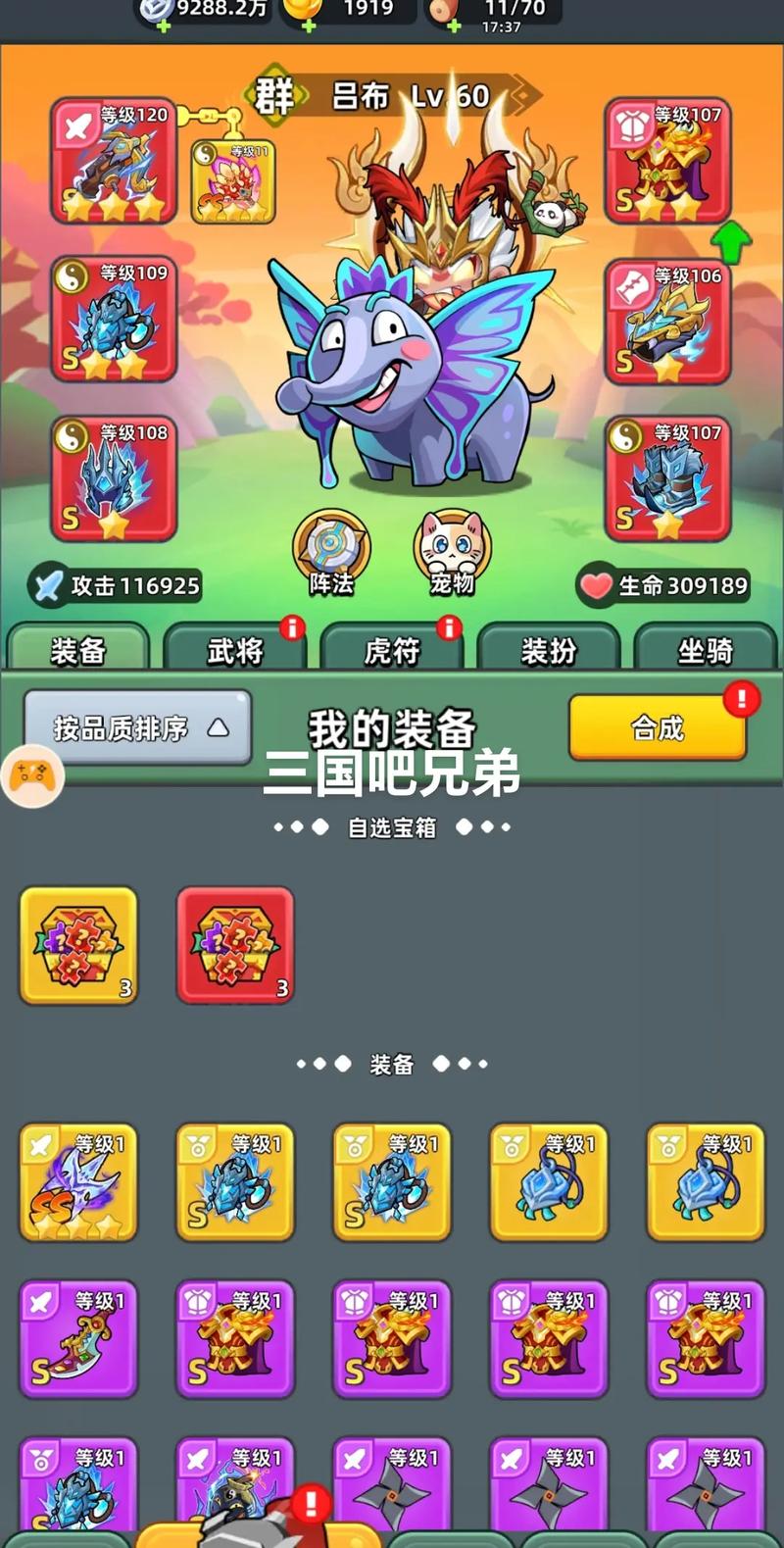The image size is (784, 1548).
Task: Select the purple S dagger item
Action: (78, 1339)
